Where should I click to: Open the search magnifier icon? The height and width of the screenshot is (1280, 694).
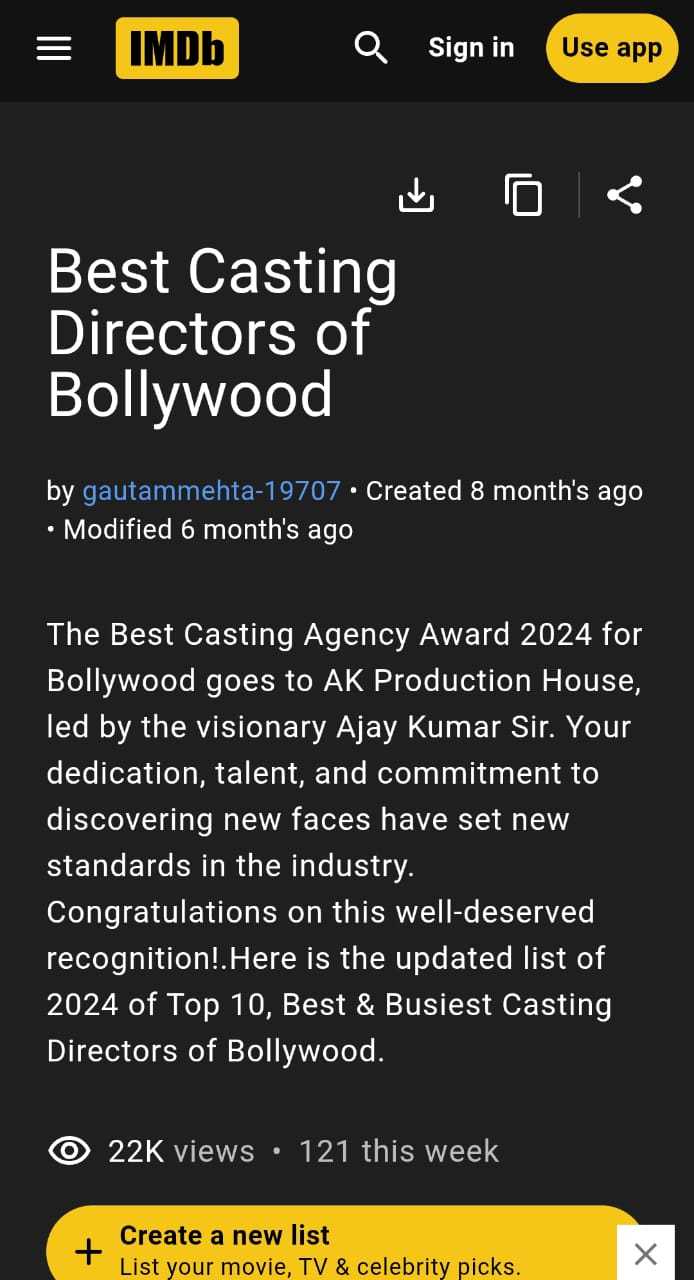point(371,47)
